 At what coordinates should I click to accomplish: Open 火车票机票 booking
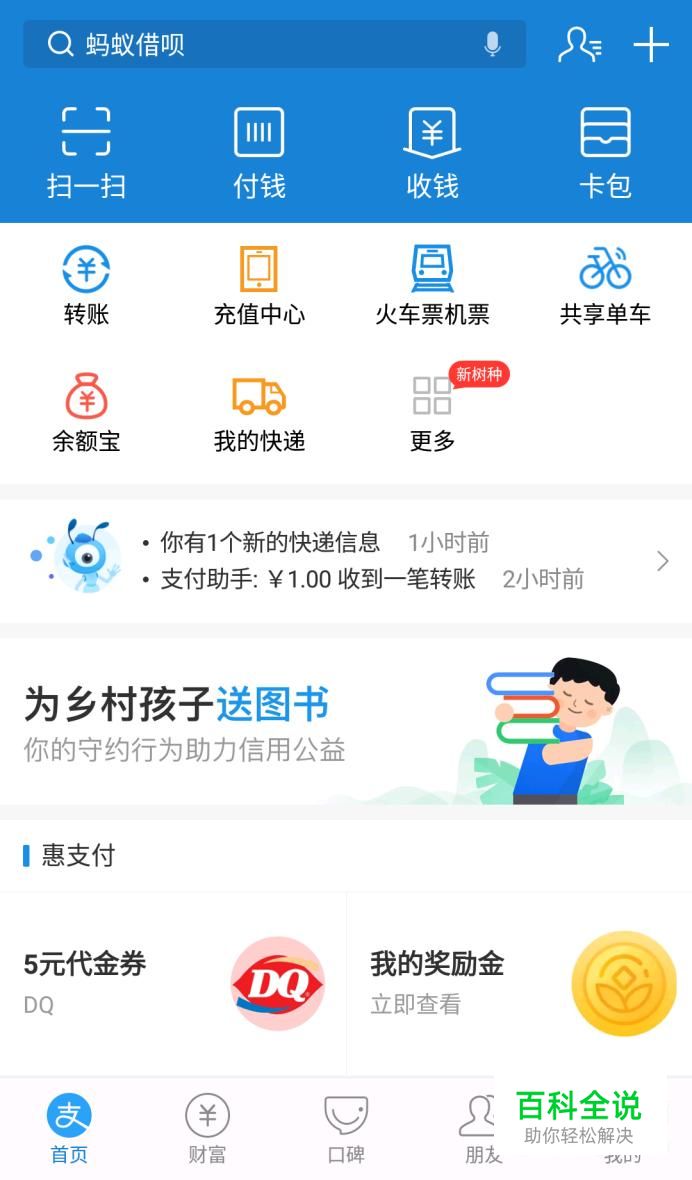[x=432, y=286]
